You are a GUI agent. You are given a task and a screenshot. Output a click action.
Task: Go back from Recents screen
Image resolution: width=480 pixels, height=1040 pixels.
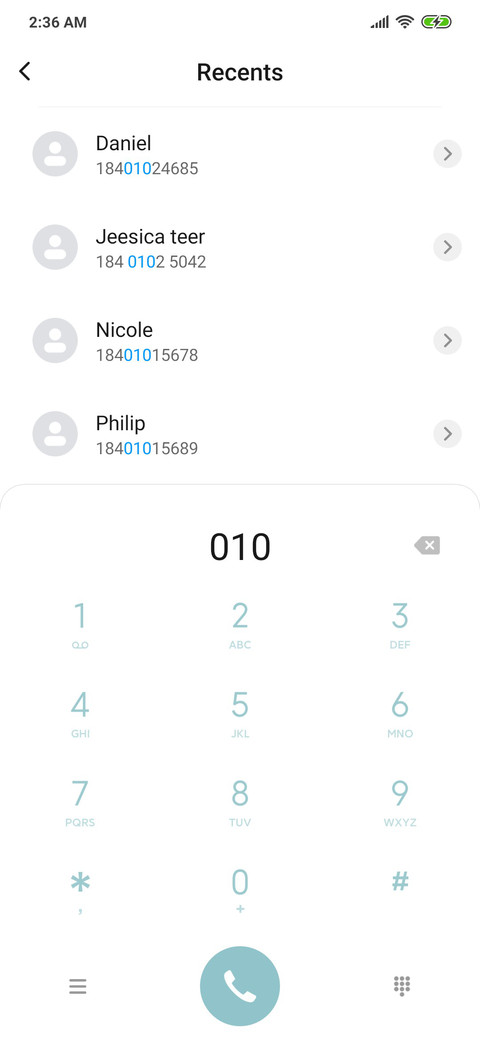pos(25,72)
